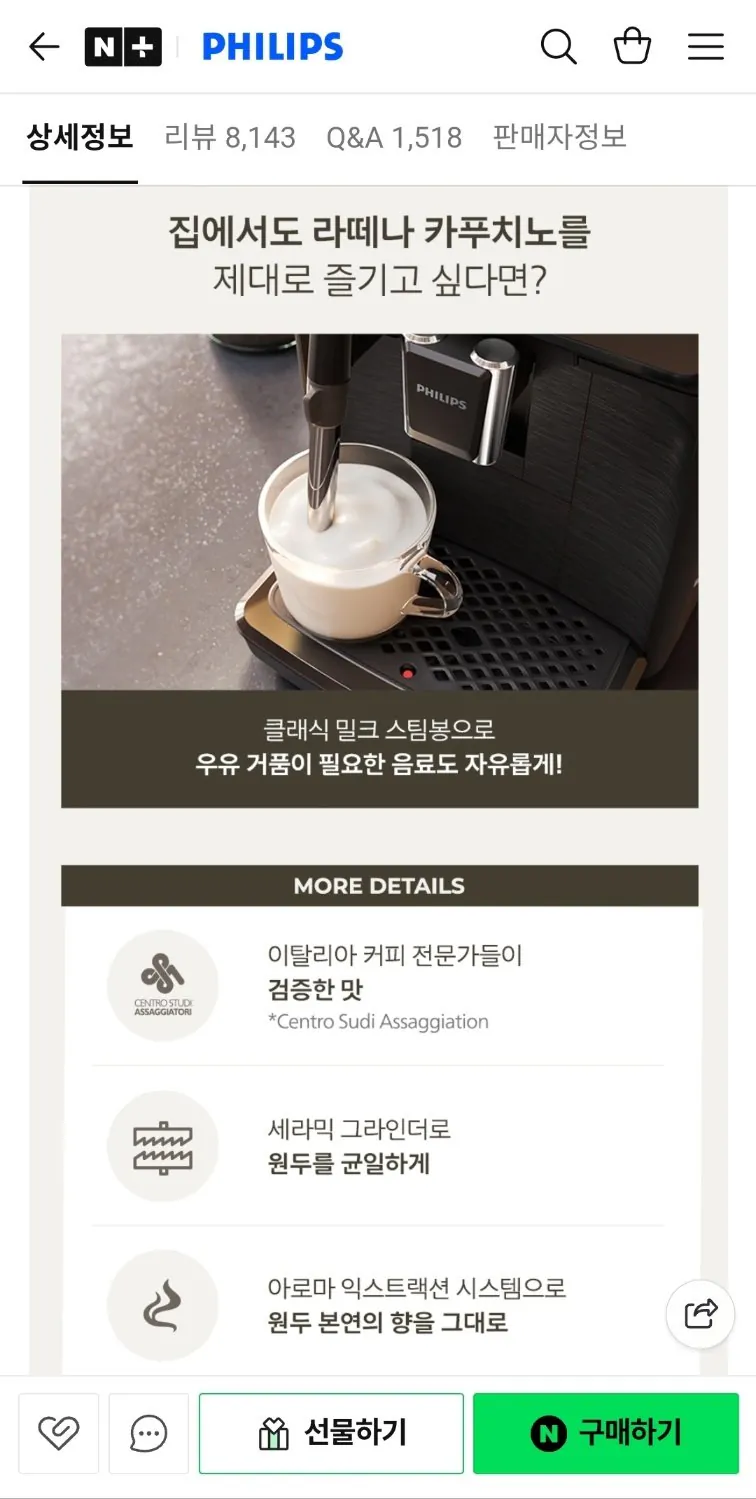
Task: Open the chat bubble icon in bottom bar
Action: [x=148, y=1433]
